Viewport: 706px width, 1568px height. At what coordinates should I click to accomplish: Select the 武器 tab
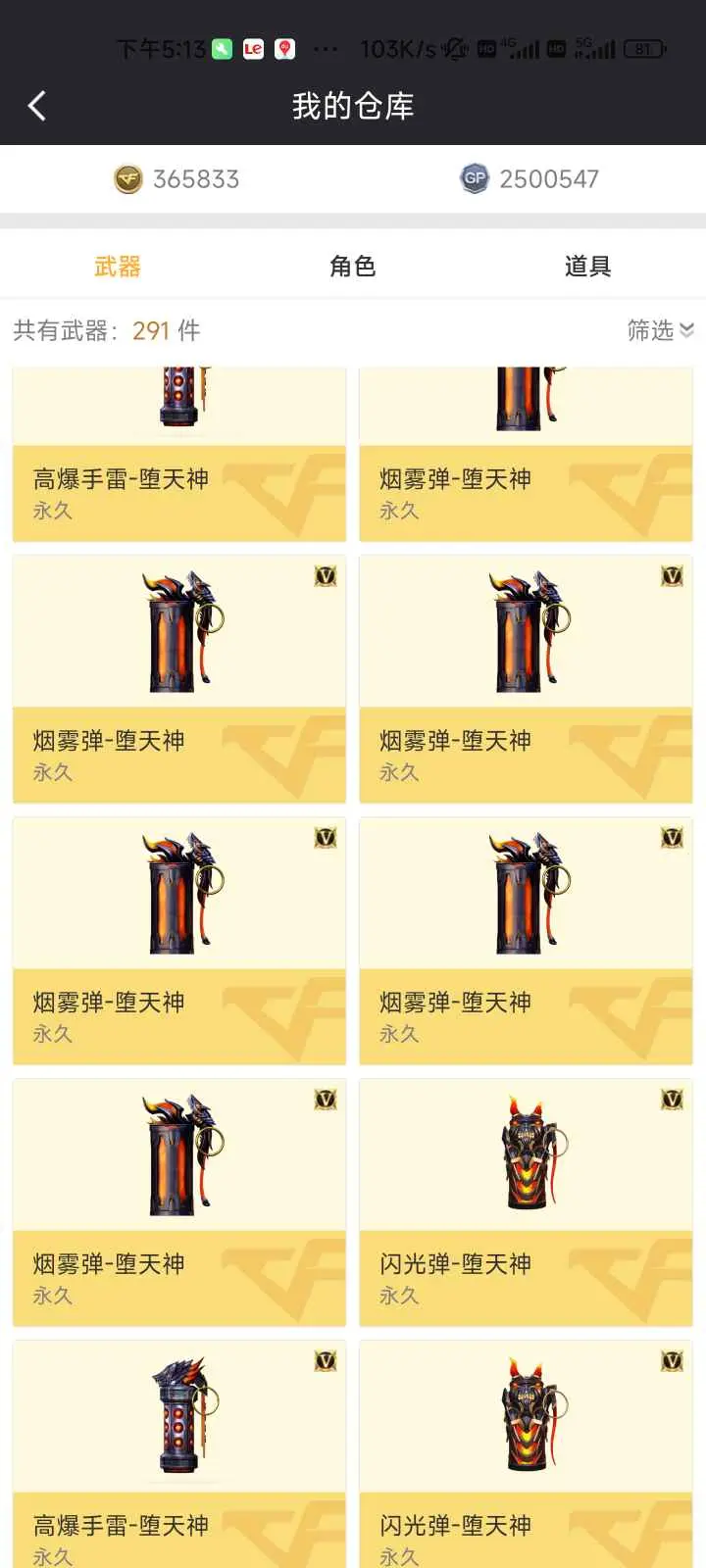pyautogui.click(x=118, y=267)
